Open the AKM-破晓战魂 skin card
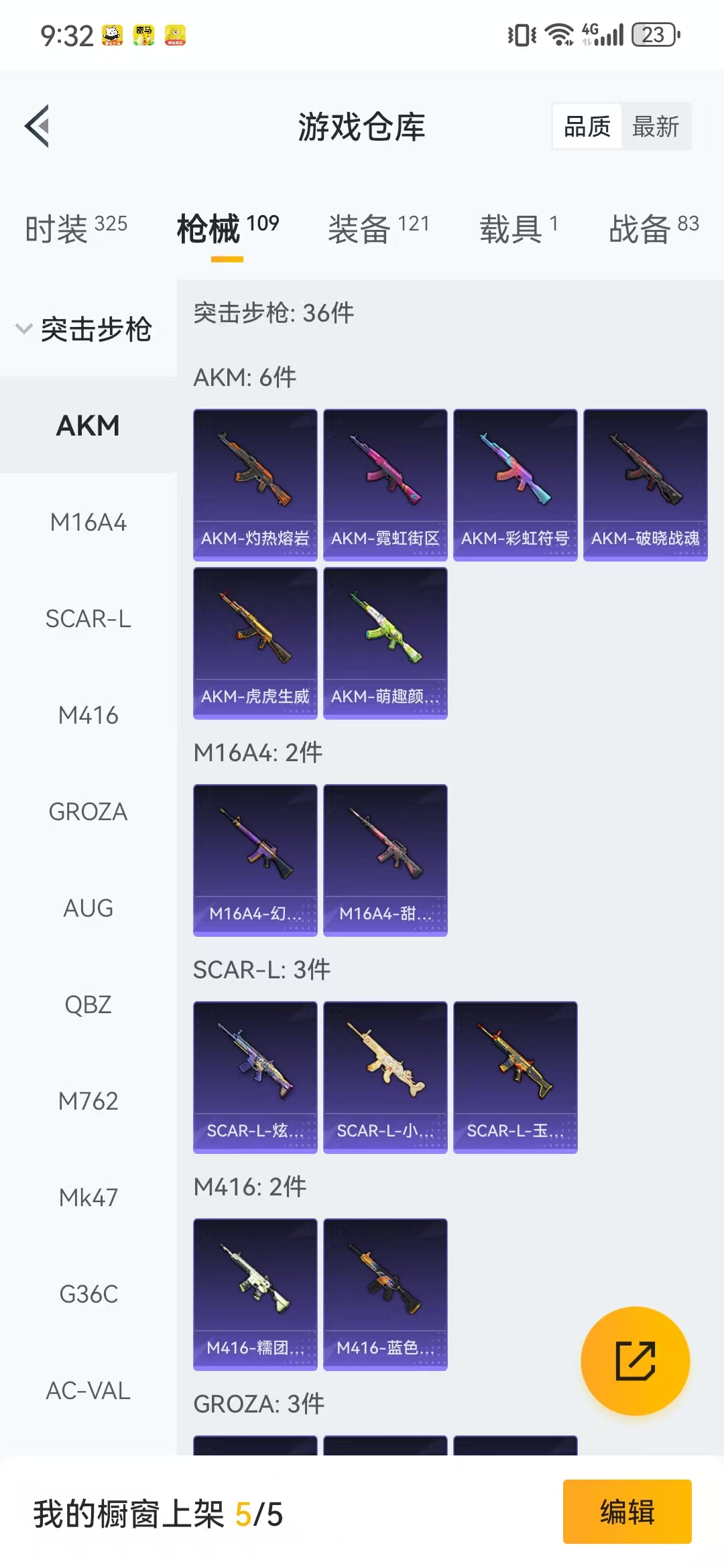Viewport: 724px width, 1568px height. [x=646, y=485]
